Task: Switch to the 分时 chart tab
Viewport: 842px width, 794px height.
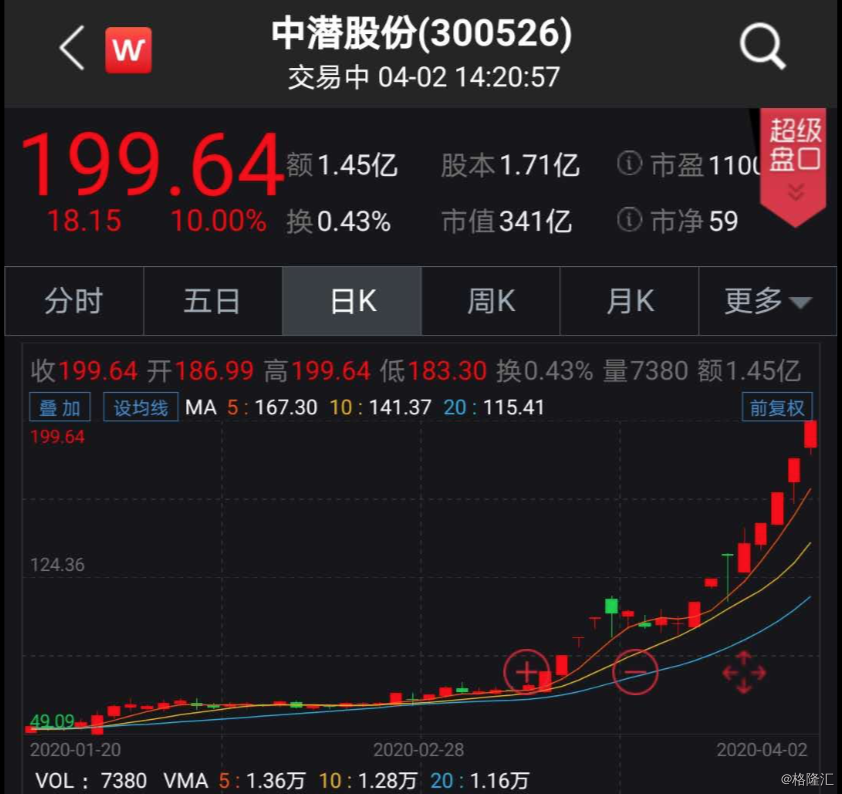Action: click(74, 301)
